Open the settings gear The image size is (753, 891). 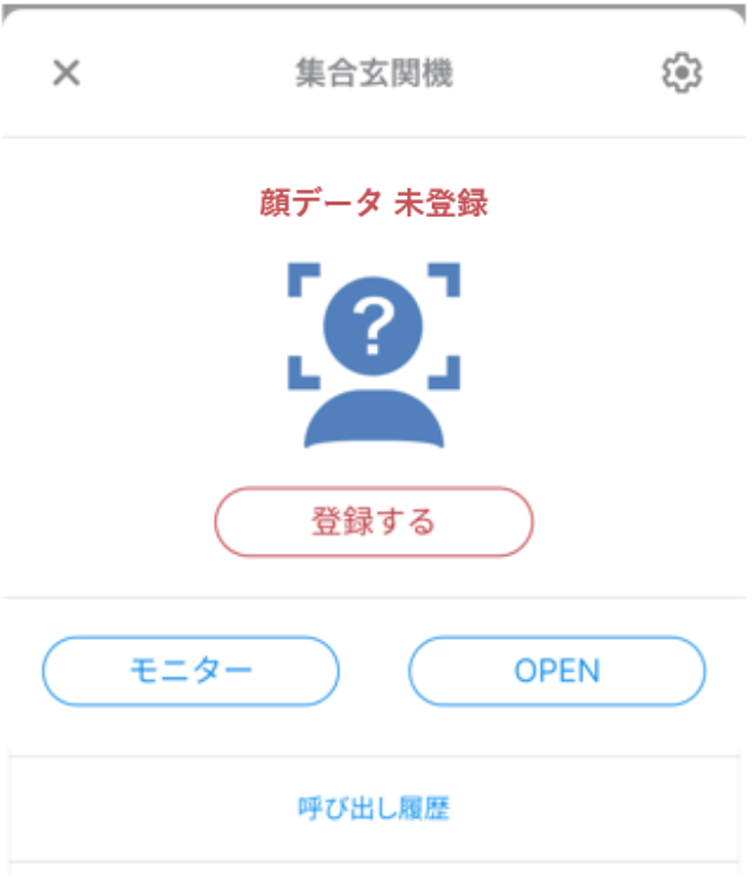(682, 73)
